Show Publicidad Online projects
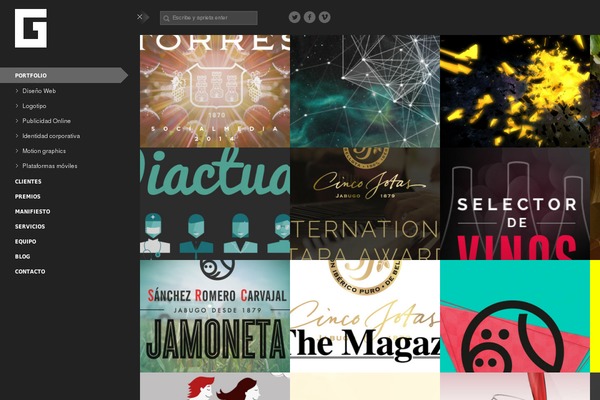 [x=46, y=120]
